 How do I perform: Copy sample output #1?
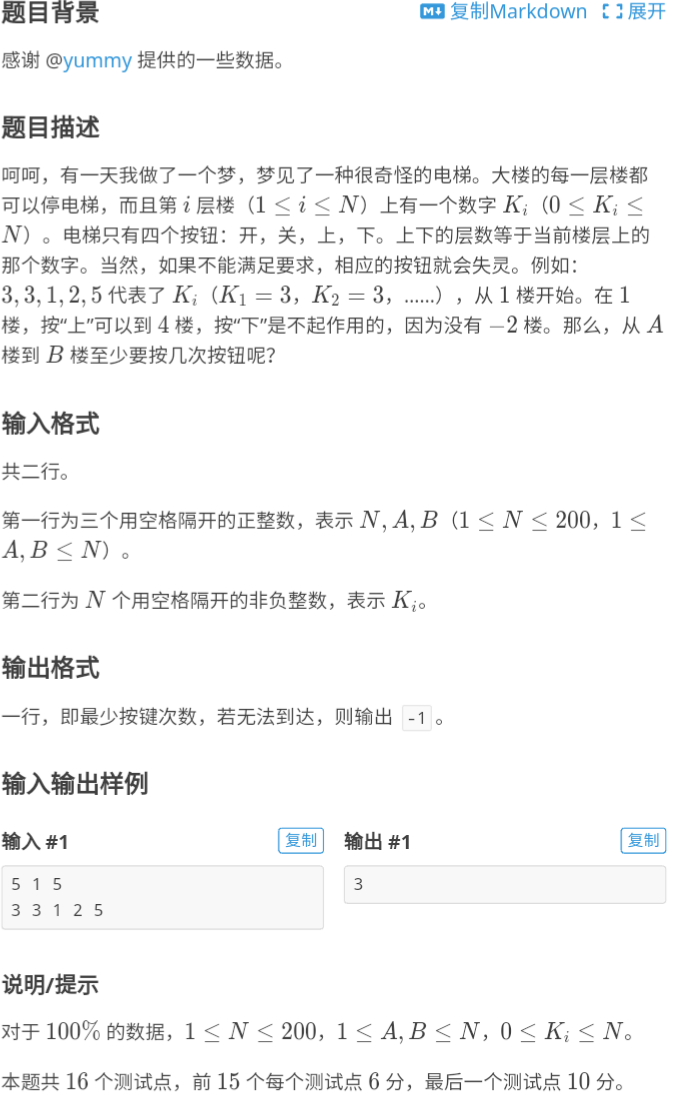tap(643, 841)
